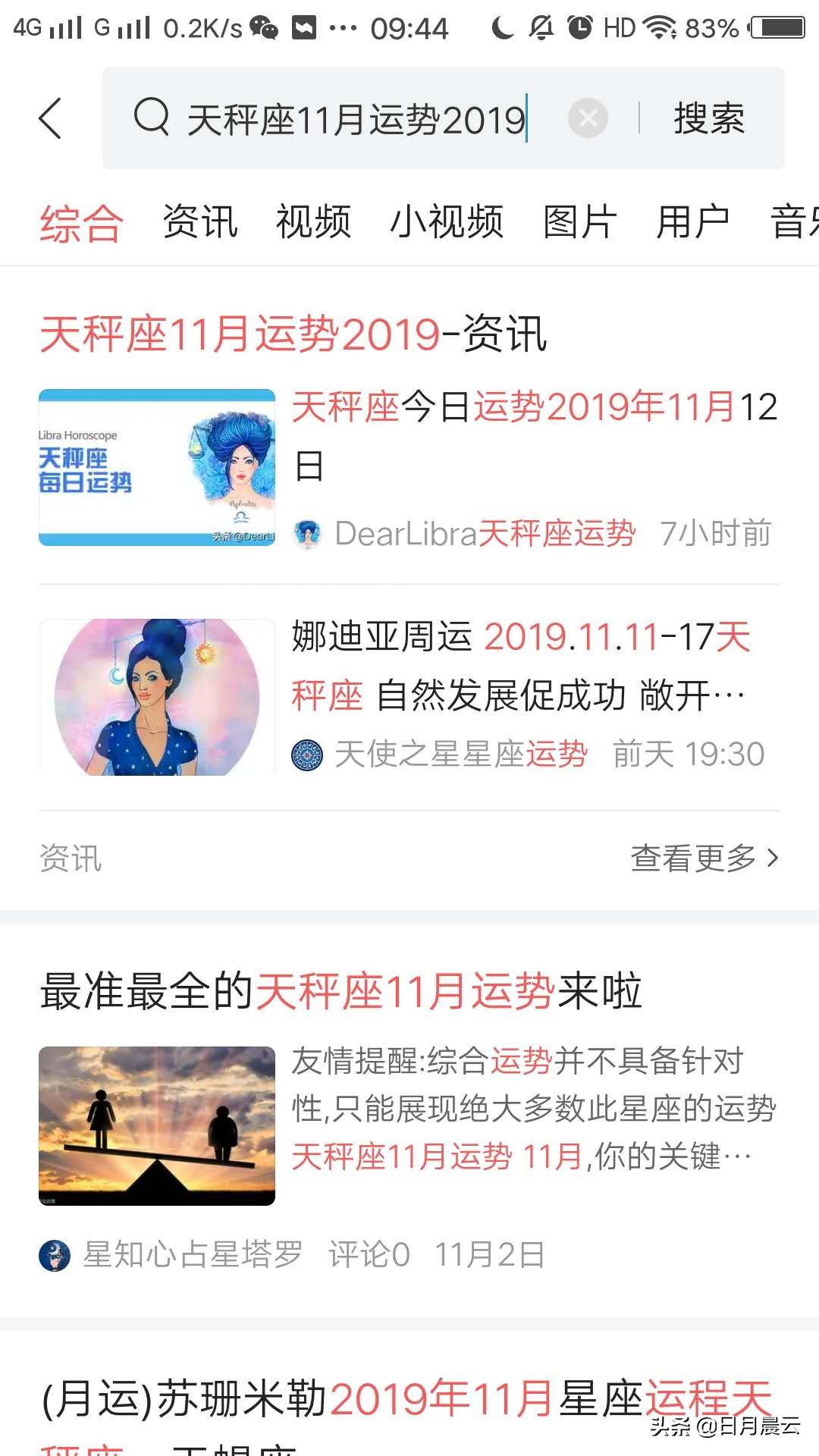This screenshot has width=819, height=1456.
Task: Expand the partially visible 音乐 tab
Action: point(792,222)
